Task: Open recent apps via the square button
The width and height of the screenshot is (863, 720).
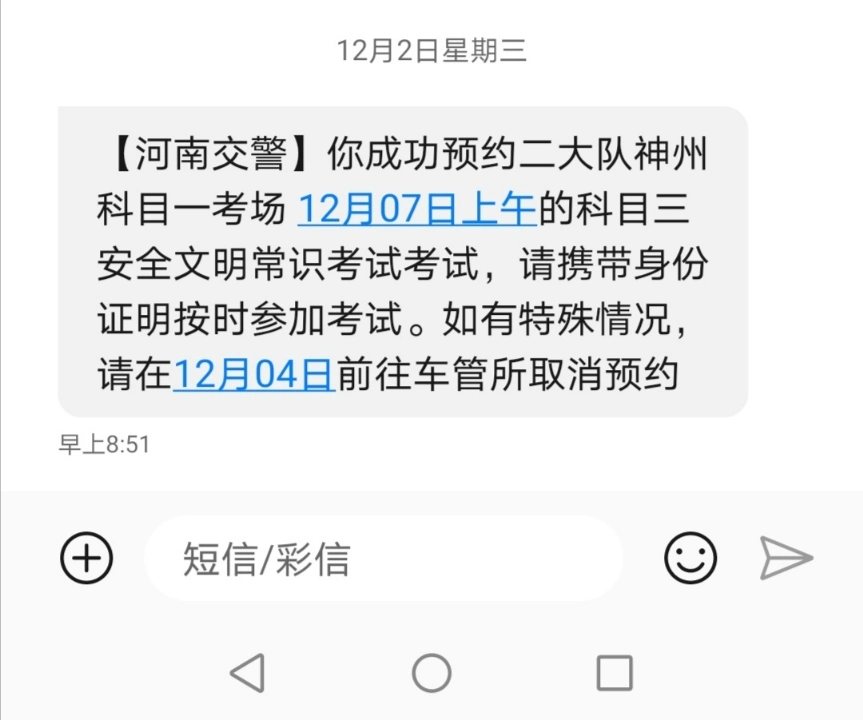Action: coord(614,673)
